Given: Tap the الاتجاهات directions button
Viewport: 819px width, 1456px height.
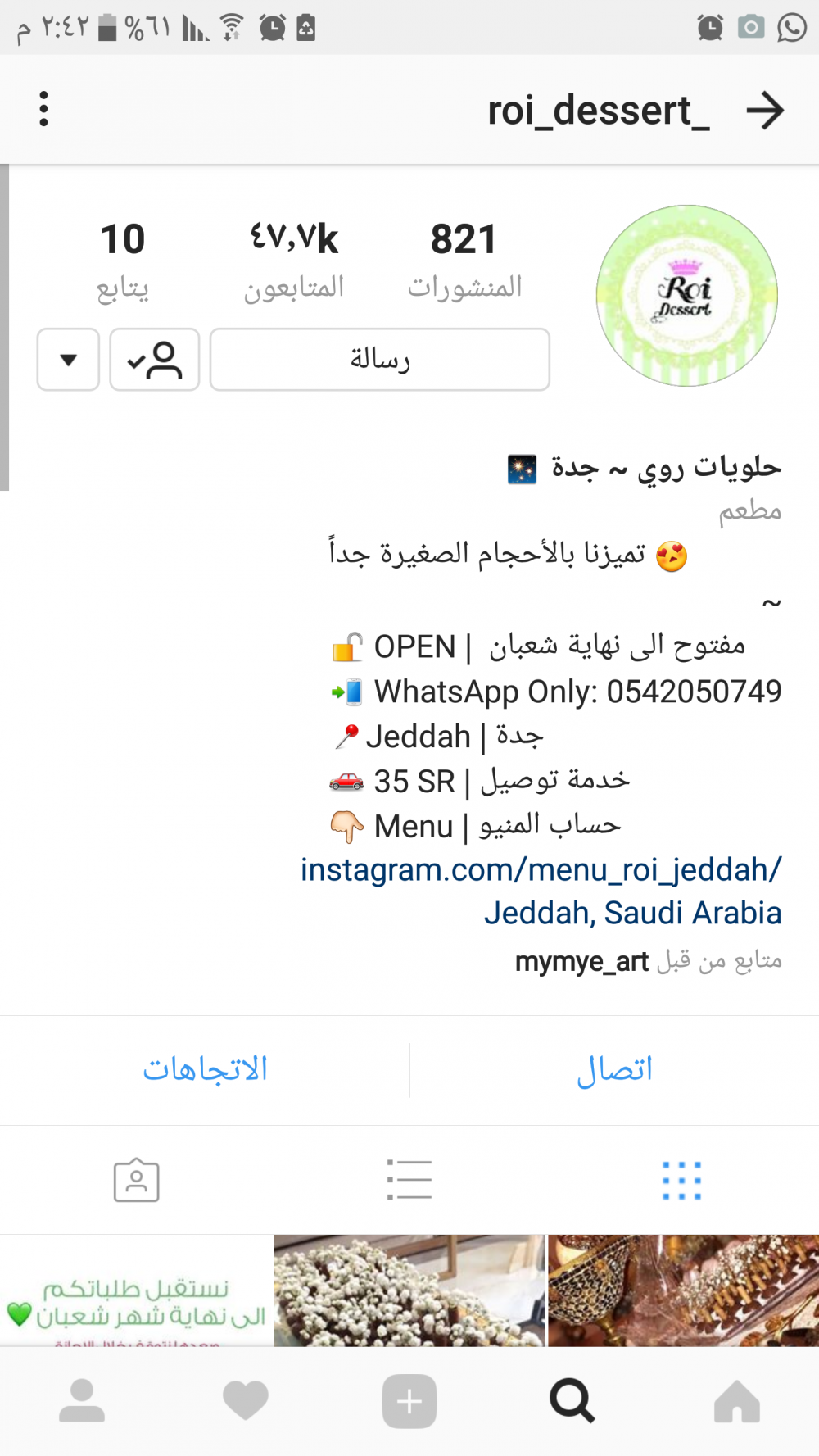Looking at the screenshot, I should point(205,1070).
